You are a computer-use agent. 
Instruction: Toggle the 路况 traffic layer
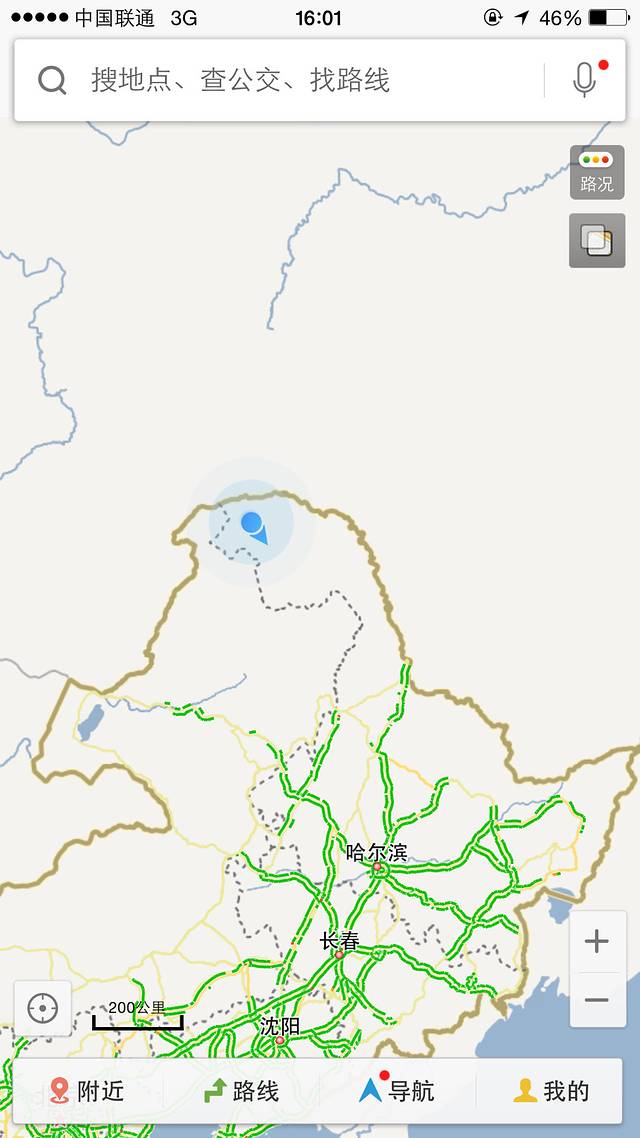tap(596, 172)
